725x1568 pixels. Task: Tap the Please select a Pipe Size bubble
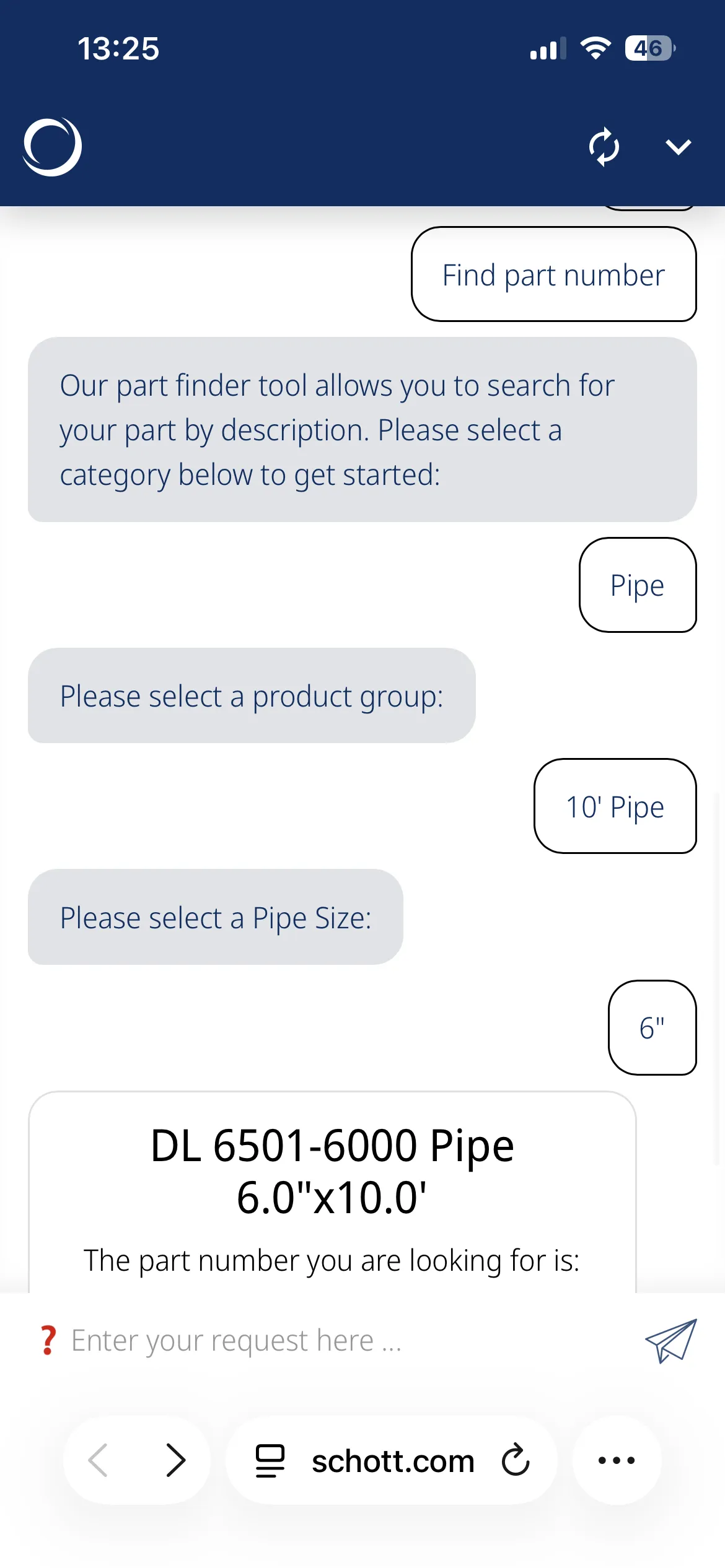point(215,918)
